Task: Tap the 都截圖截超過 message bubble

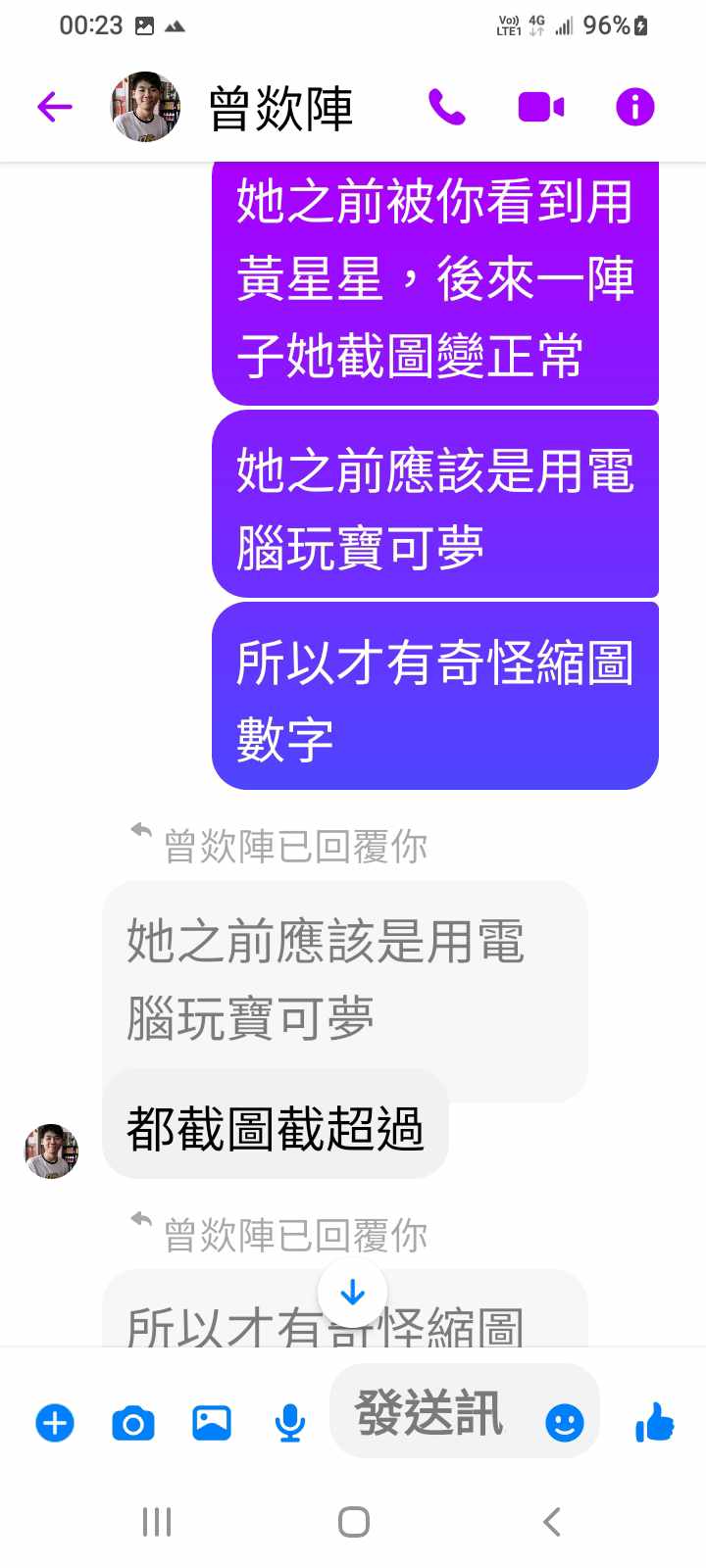Action: click(275, 1129)
